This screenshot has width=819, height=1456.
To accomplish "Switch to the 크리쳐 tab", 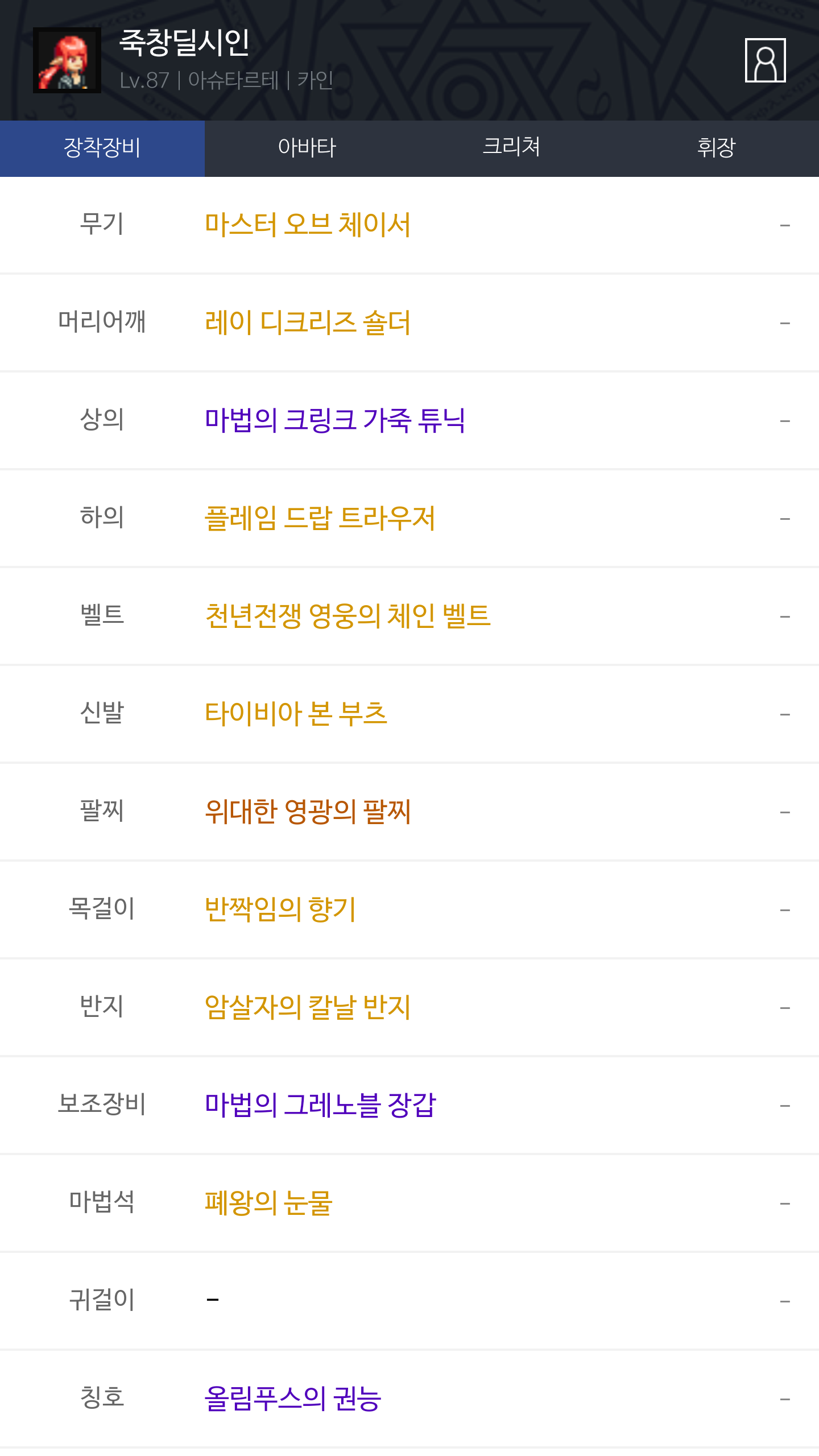I will point(511,148).
